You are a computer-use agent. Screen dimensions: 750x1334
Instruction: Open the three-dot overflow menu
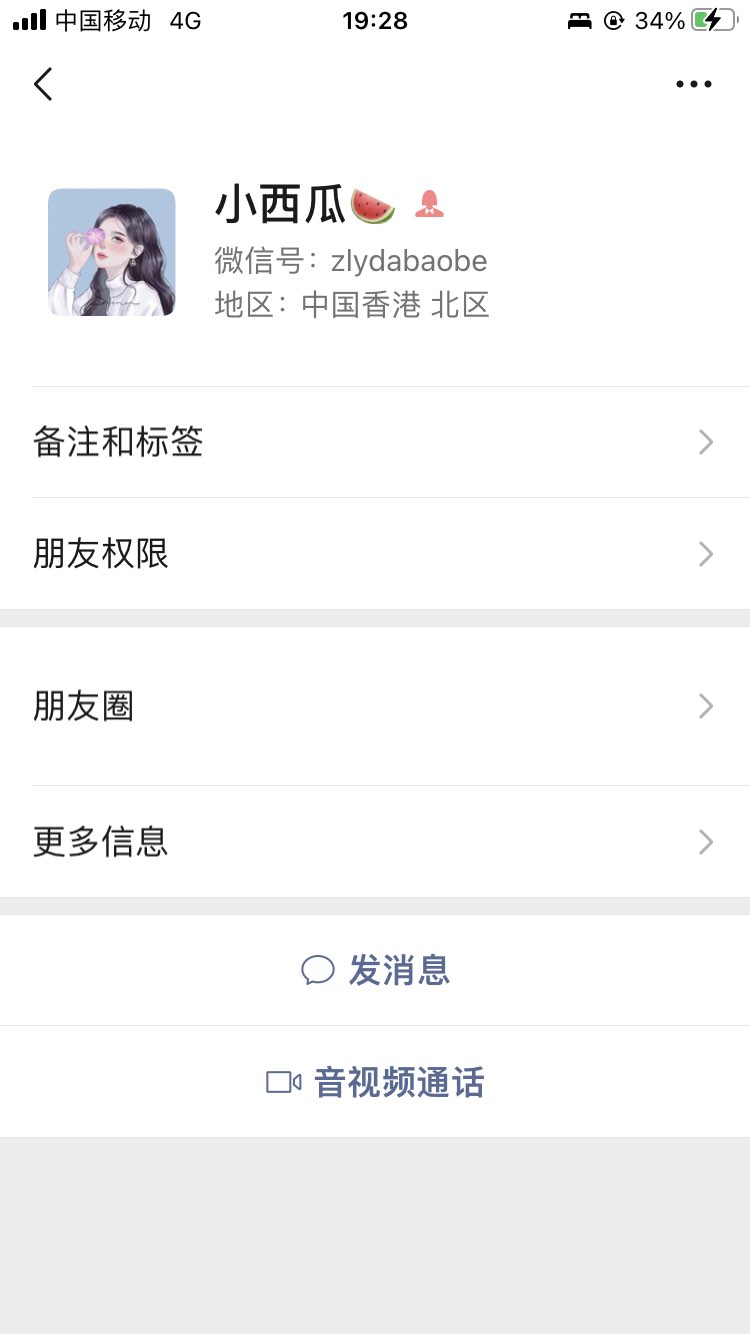(x=693, y=84)
